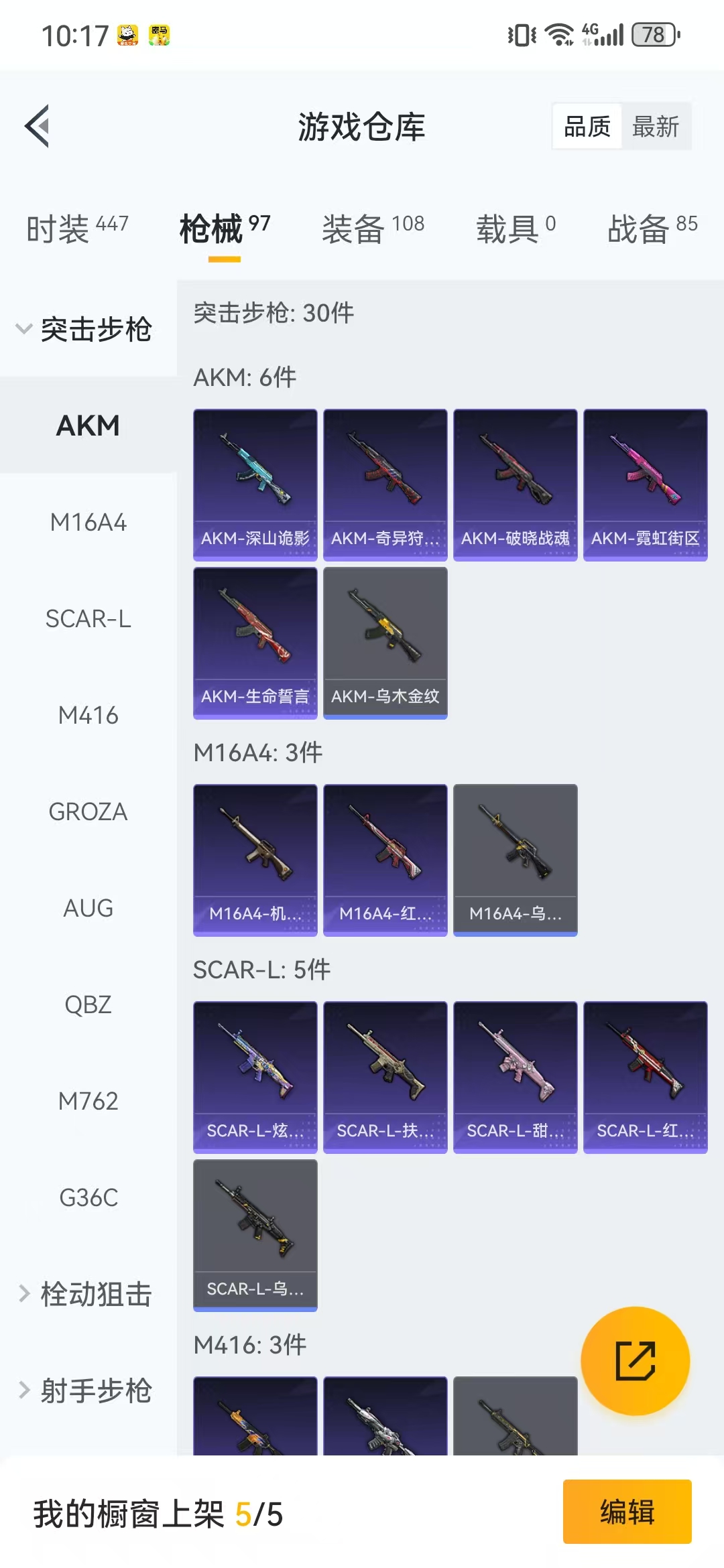Open the 载具 tab
The image size is (724, 1568).
(x=516, y=228)
